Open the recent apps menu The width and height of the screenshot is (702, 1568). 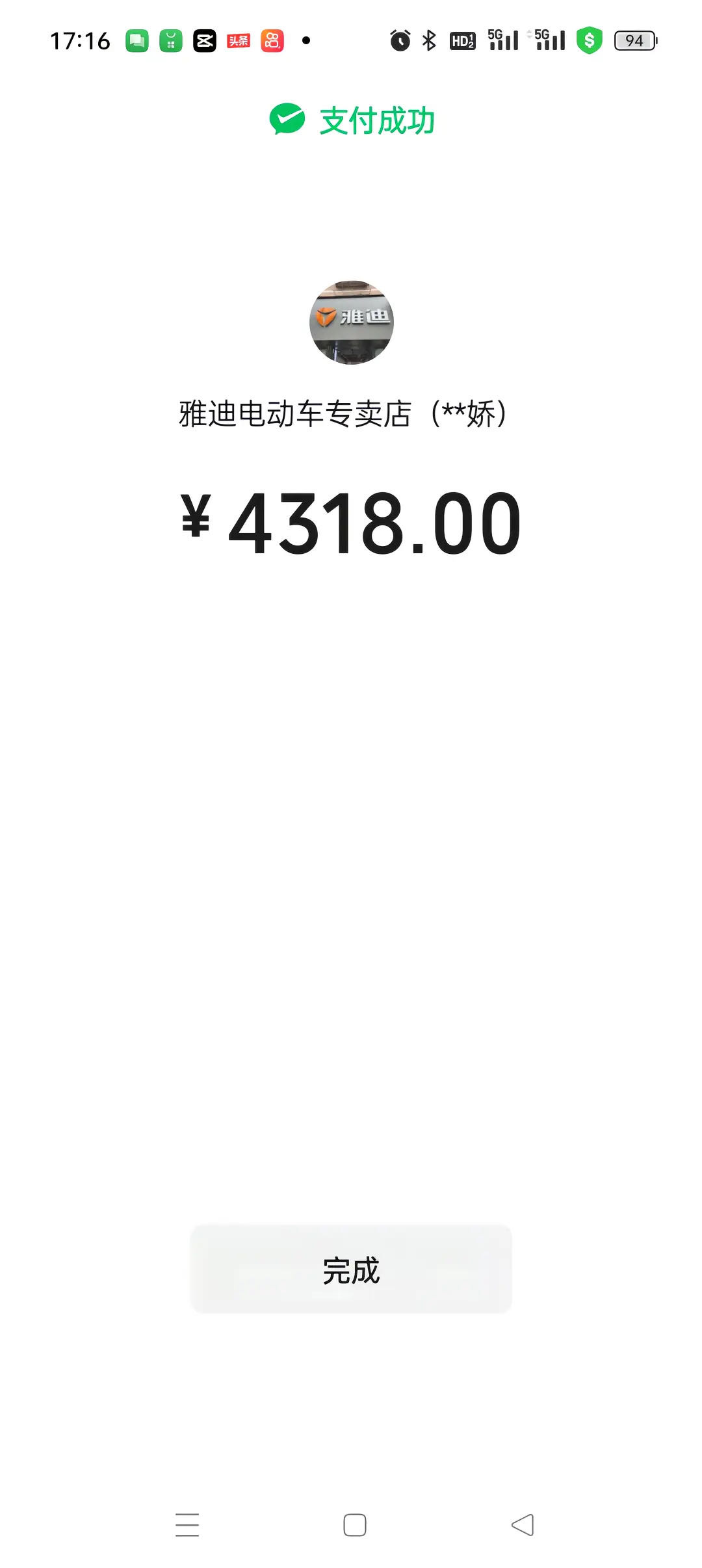click(187, 1524)
